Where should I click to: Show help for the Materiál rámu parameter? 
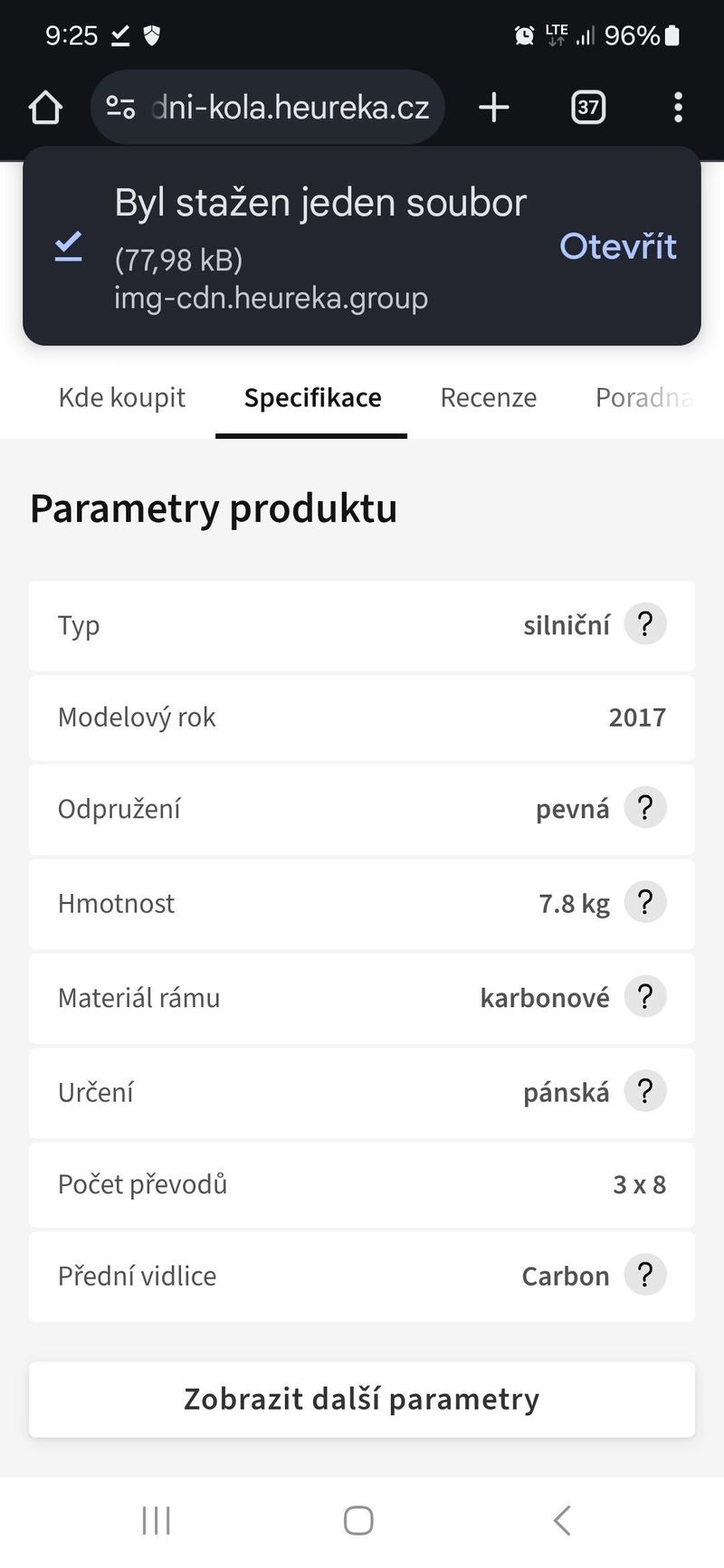pyautogui.click(x=645, y=997)
